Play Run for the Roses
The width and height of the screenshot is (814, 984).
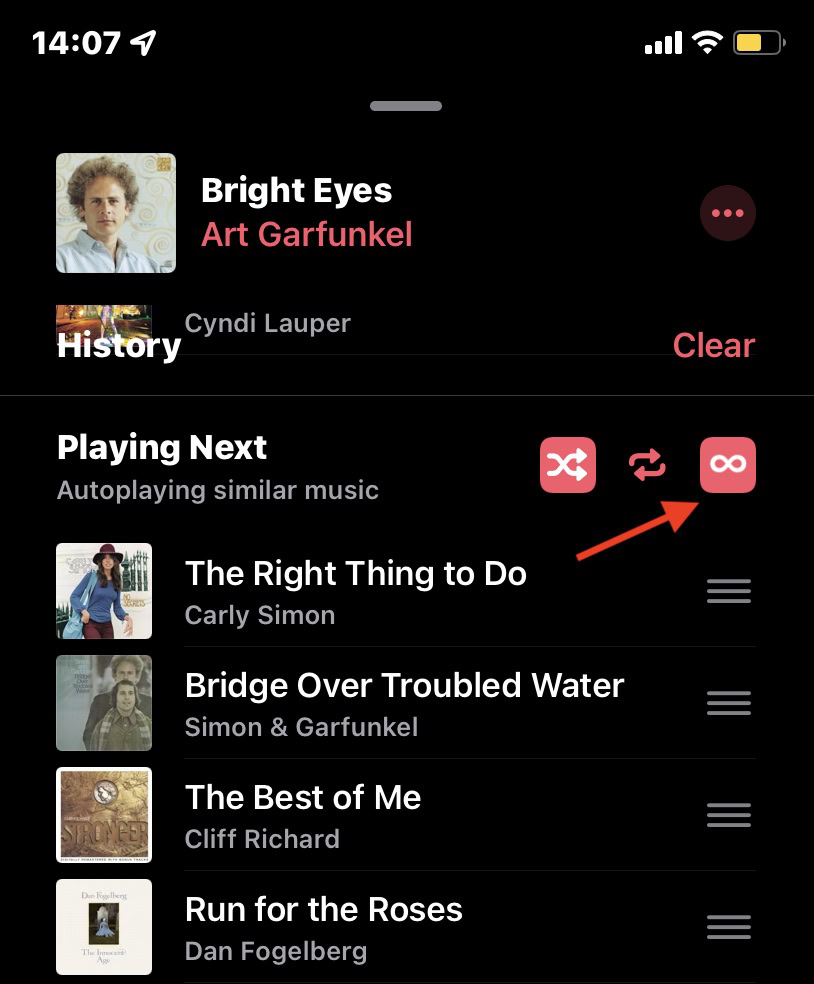(x=323, y=927)
